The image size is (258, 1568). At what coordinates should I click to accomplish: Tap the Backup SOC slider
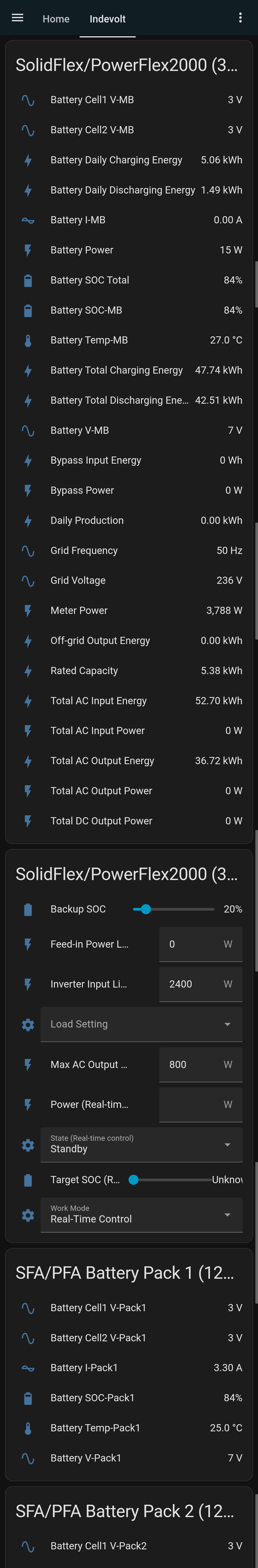[173, 909]
